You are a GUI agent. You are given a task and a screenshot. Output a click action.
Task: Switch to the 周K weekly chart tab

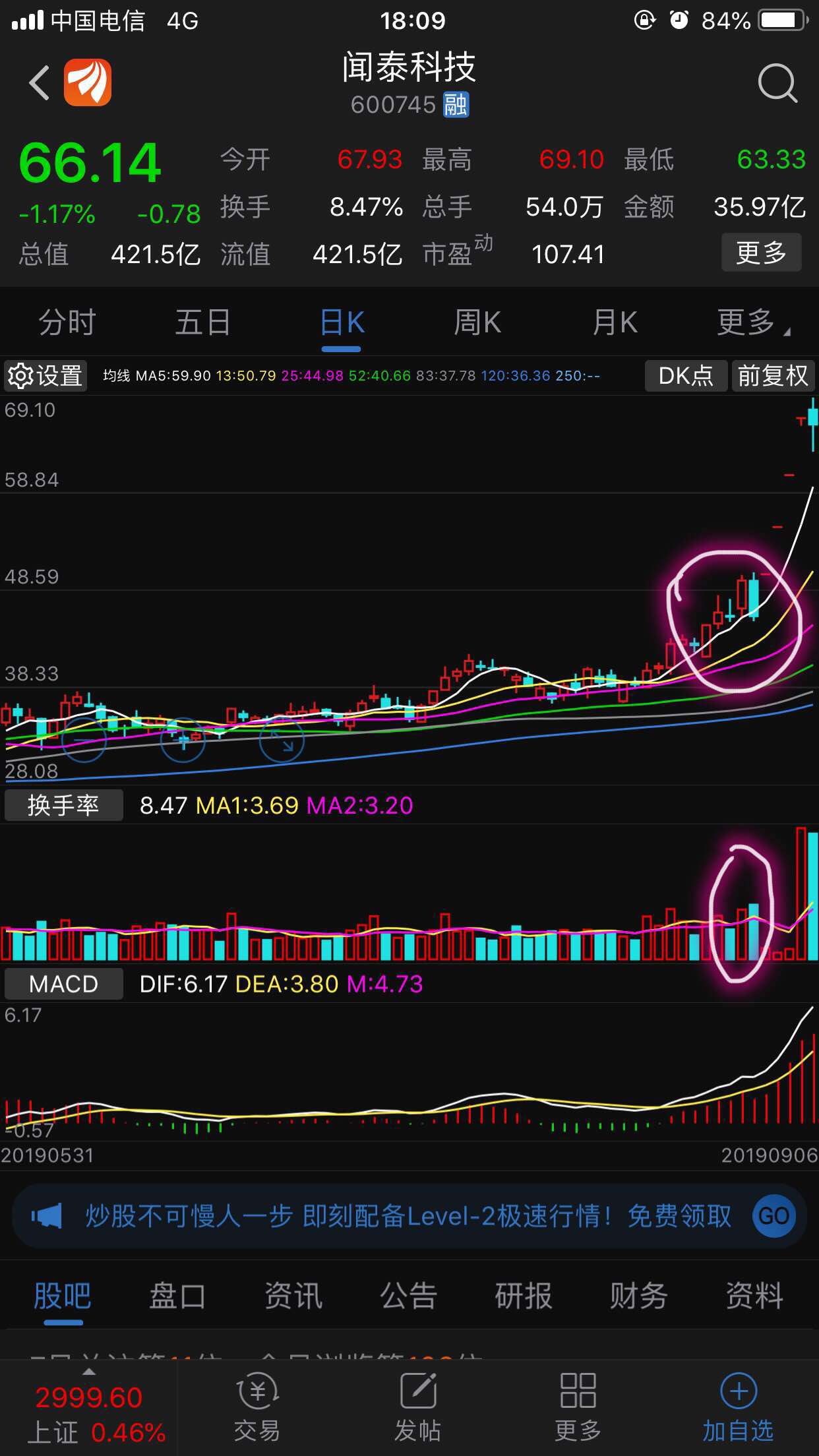(477, 323)
